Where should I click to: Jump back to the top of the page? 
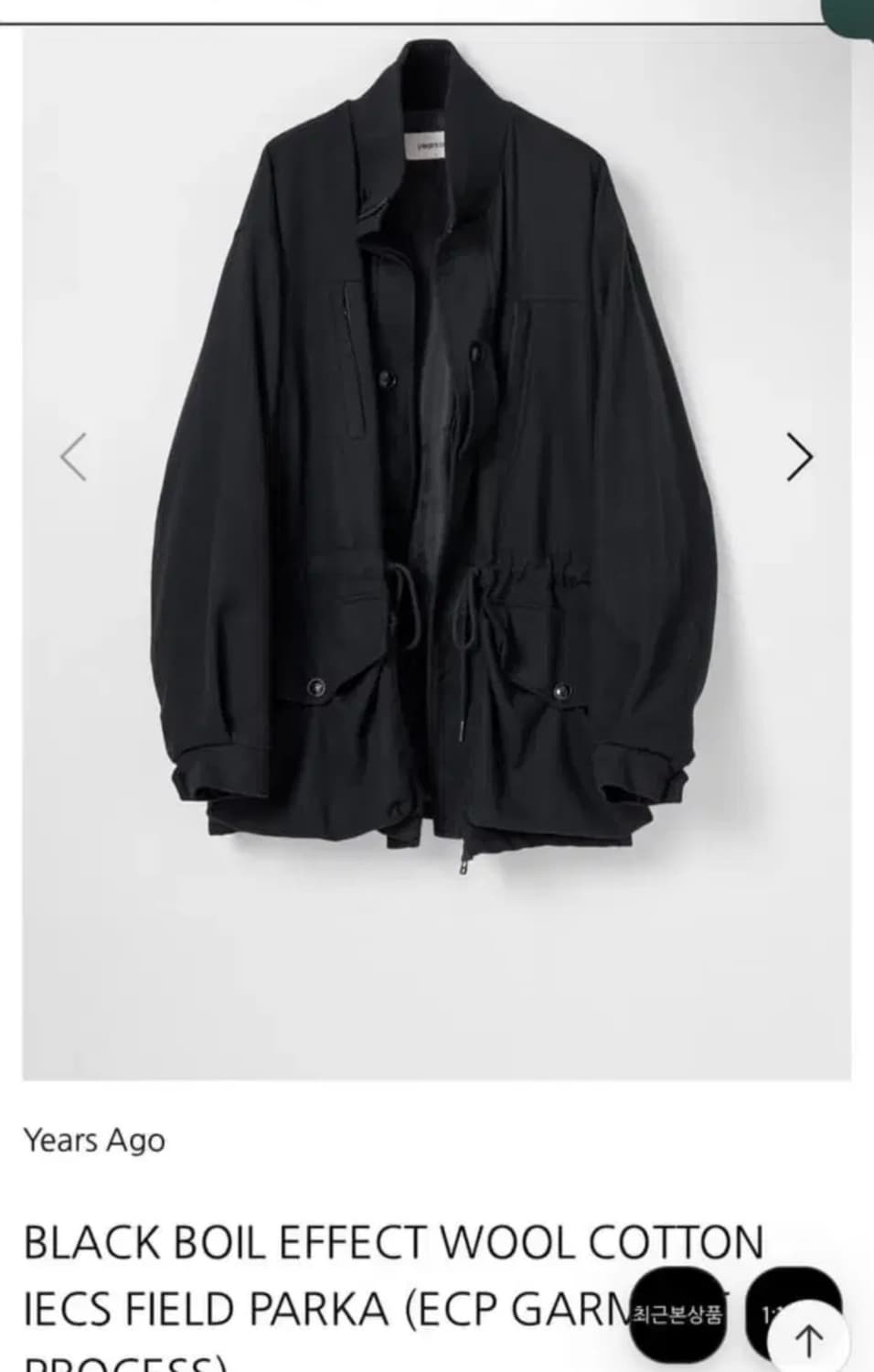tap(808, 1341)
